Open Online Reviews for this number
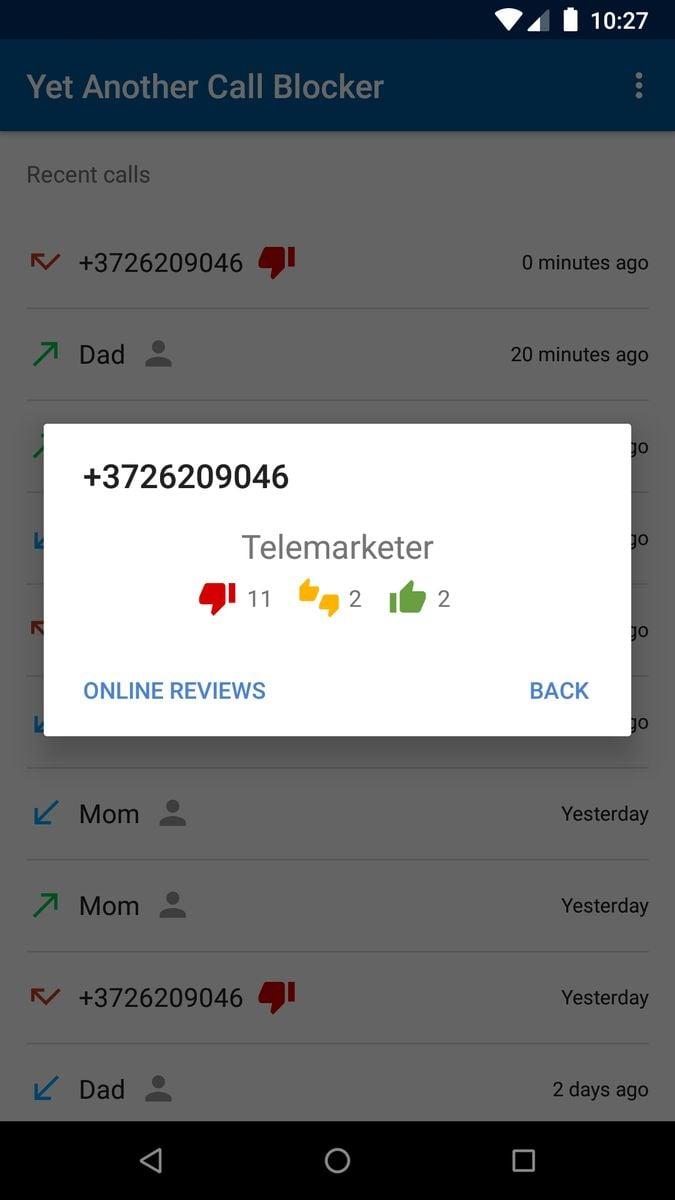The image size is (675, 1200). (174, 690)
